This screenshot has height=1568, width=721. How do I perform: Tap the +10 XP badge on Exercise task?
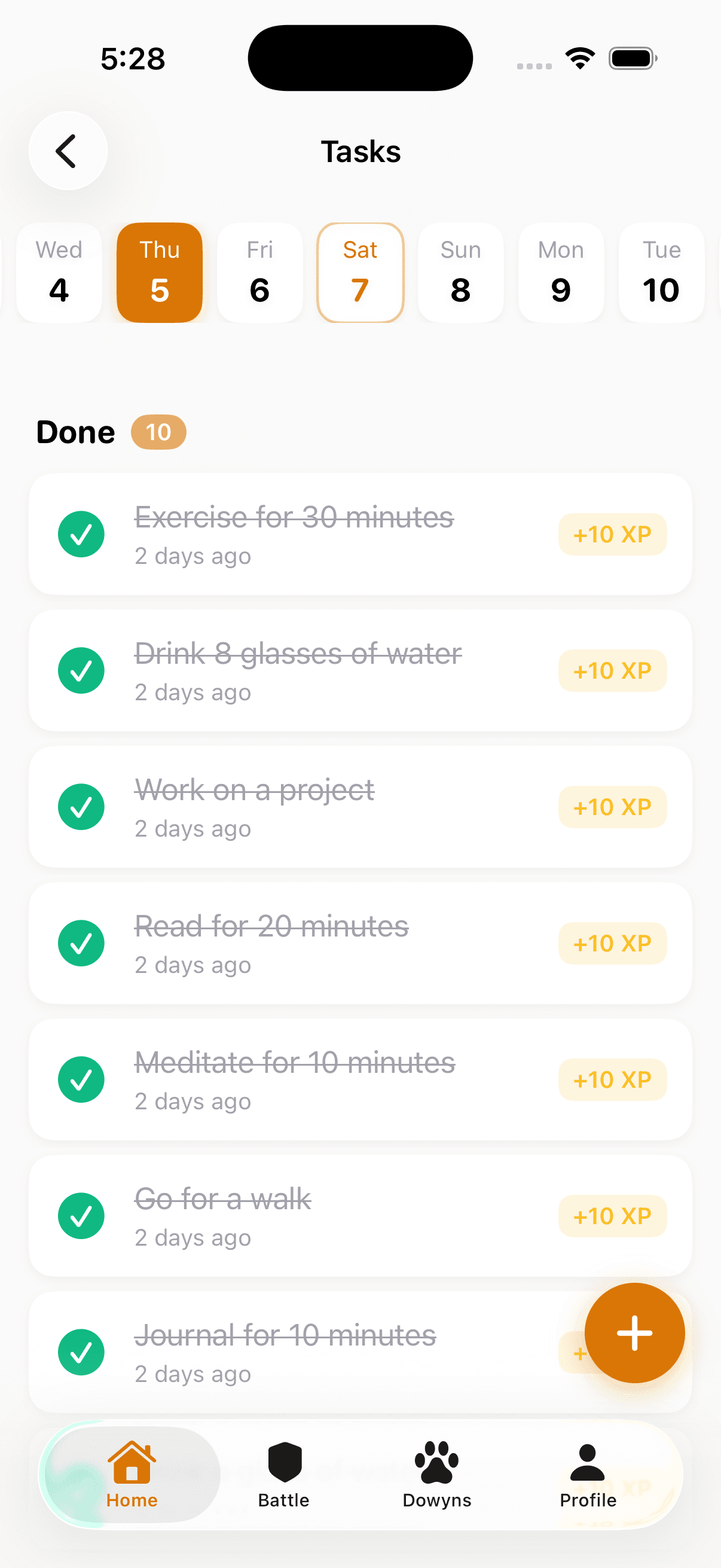(x=612, y=534)
